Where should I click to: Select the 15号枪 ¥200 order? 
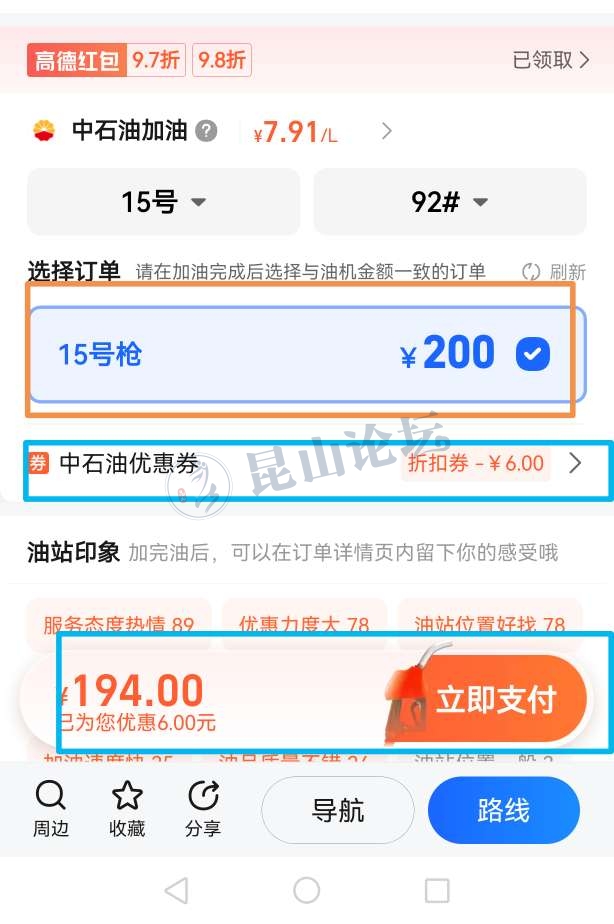pos(306,354)
